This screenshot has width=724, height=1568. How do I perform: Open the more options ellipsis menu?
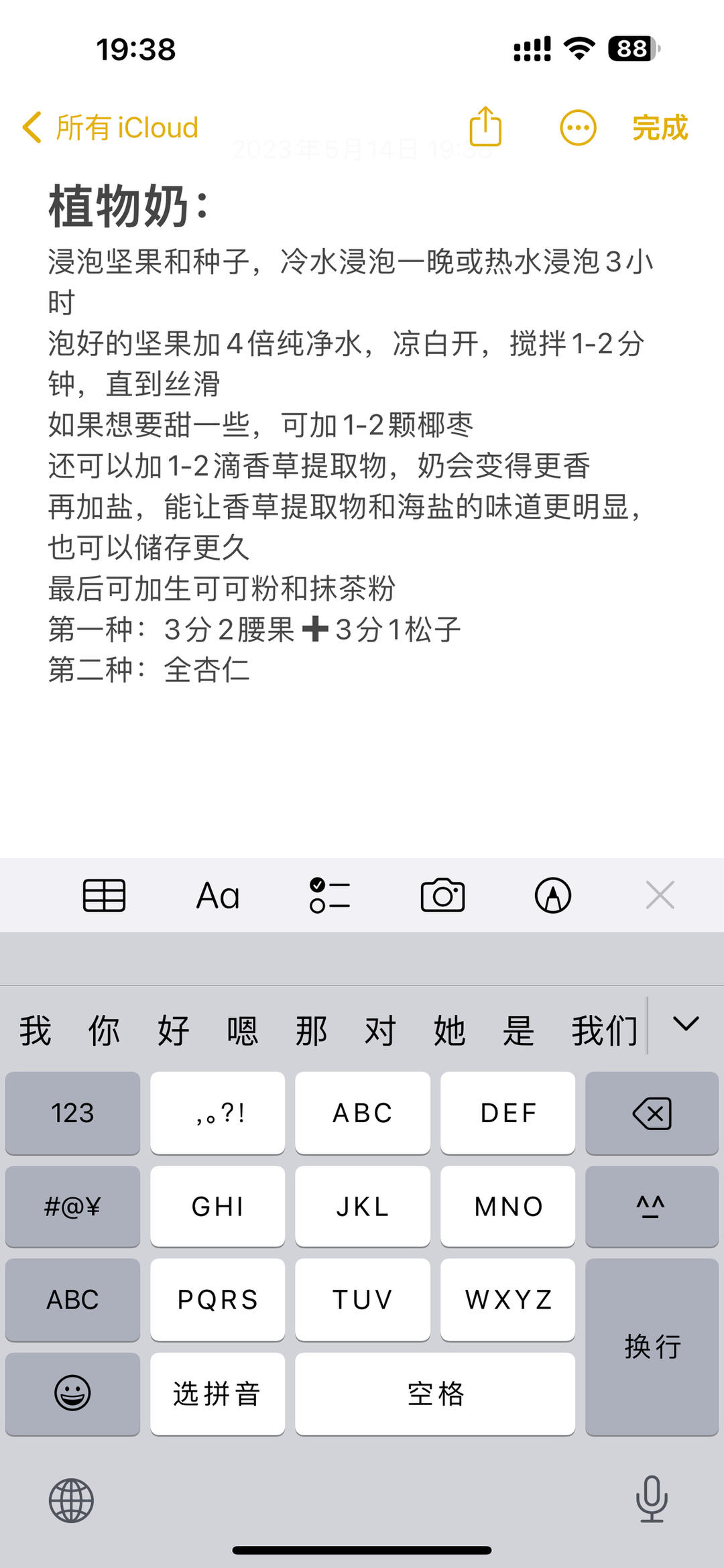click(578, 127)
